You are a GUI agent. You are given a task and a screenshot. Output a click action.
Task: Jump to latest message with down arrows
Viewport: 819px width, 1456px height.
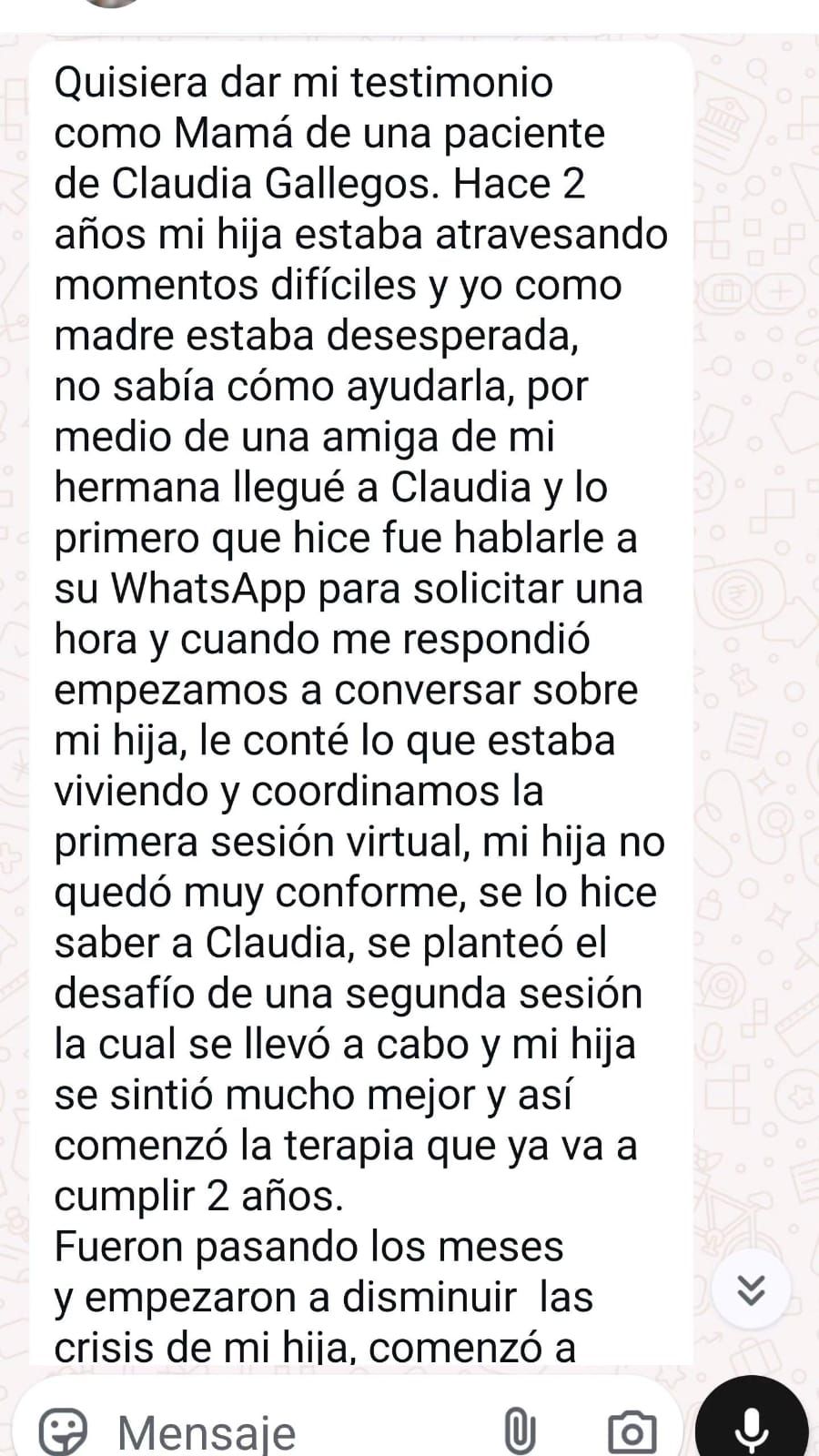click(751, 1289)
